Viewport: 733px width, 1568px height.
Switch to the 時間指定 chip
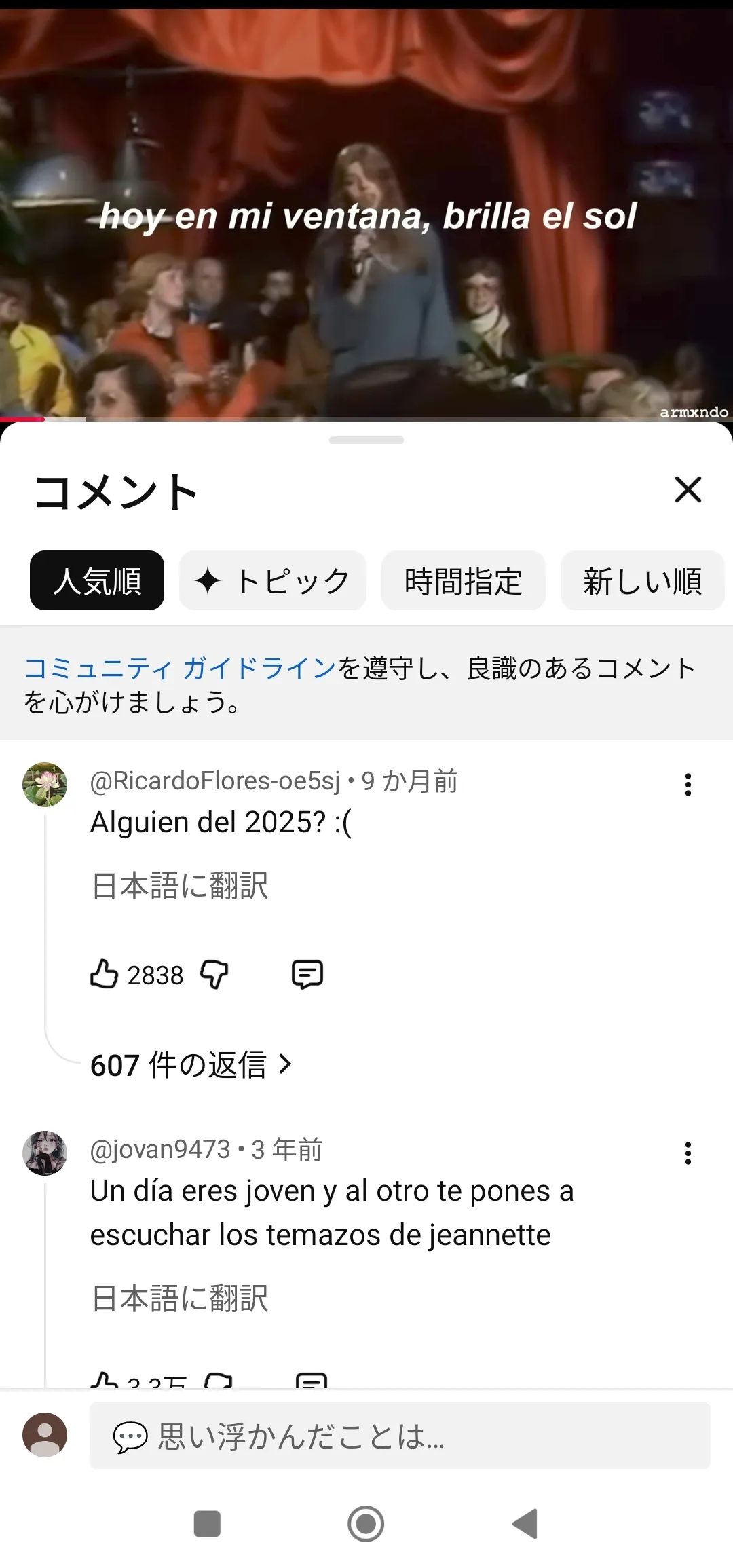pos(463,581)
